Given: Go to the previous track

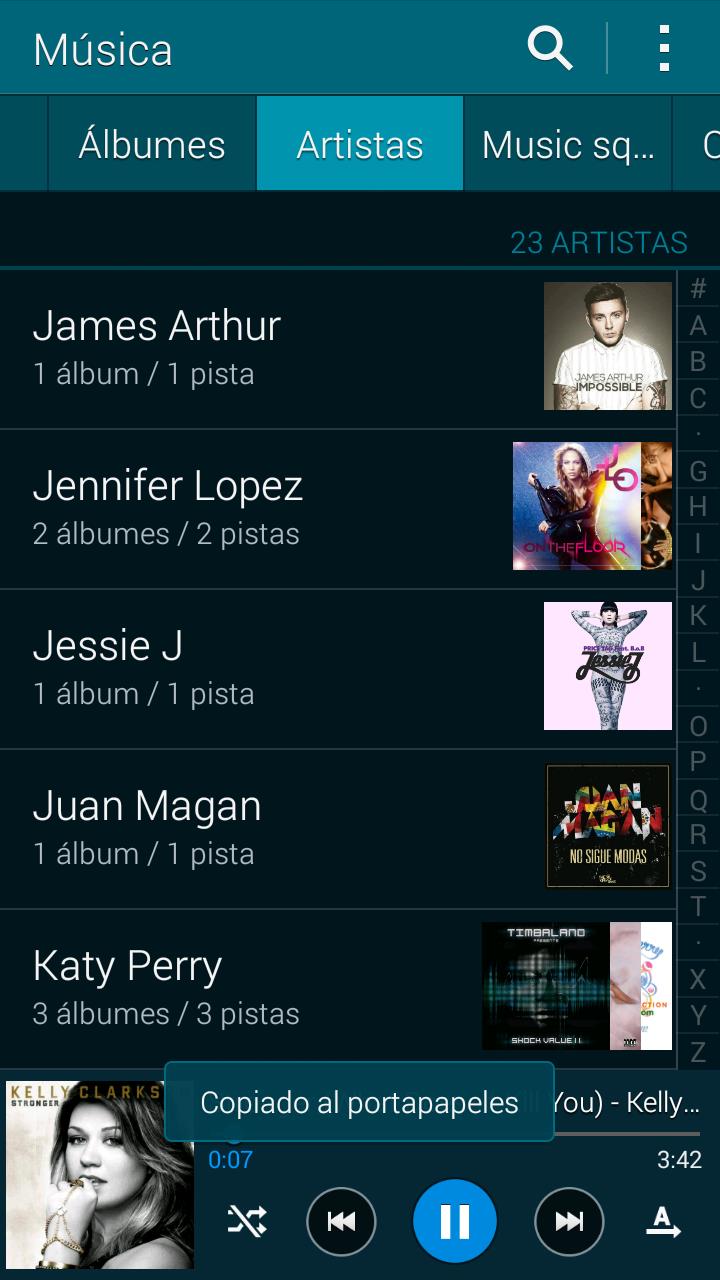Looking at the screenshot, I should [x=341, y=1221].
